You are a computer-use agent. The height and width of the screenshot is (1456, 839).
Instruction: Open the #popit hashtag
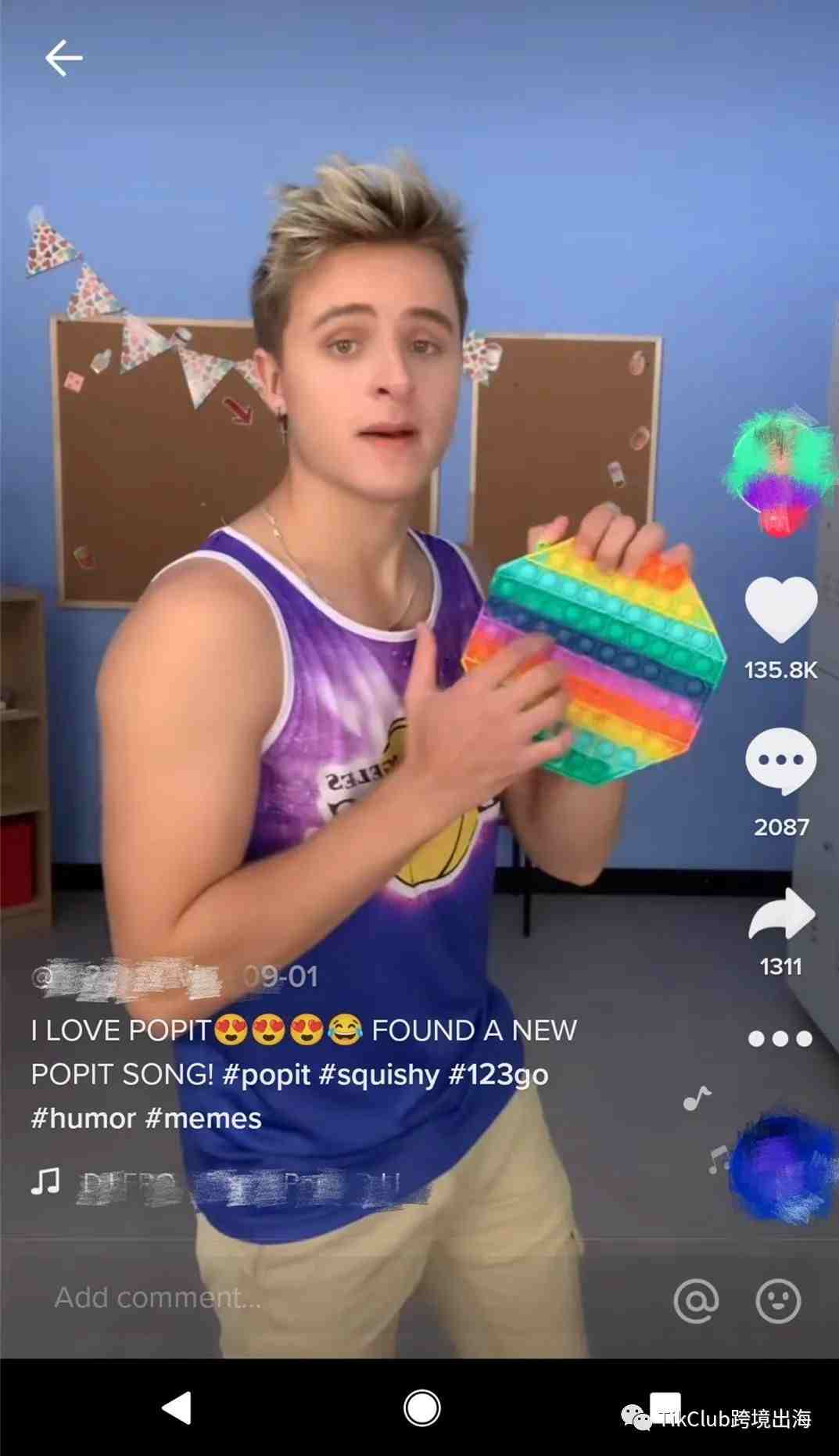coord(267,1074)
